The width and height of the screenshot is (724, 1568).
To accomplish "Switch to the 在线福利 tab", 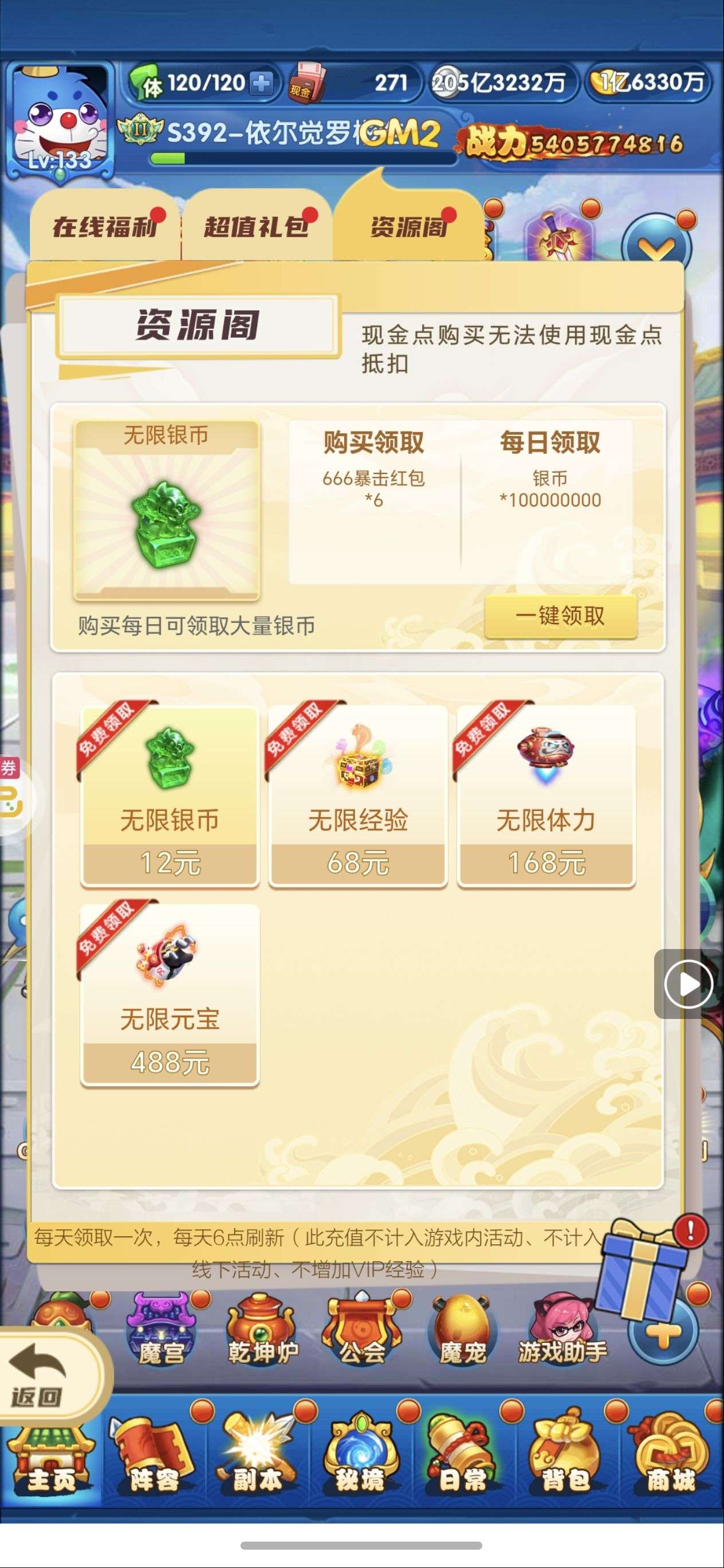I will point(105,227).
